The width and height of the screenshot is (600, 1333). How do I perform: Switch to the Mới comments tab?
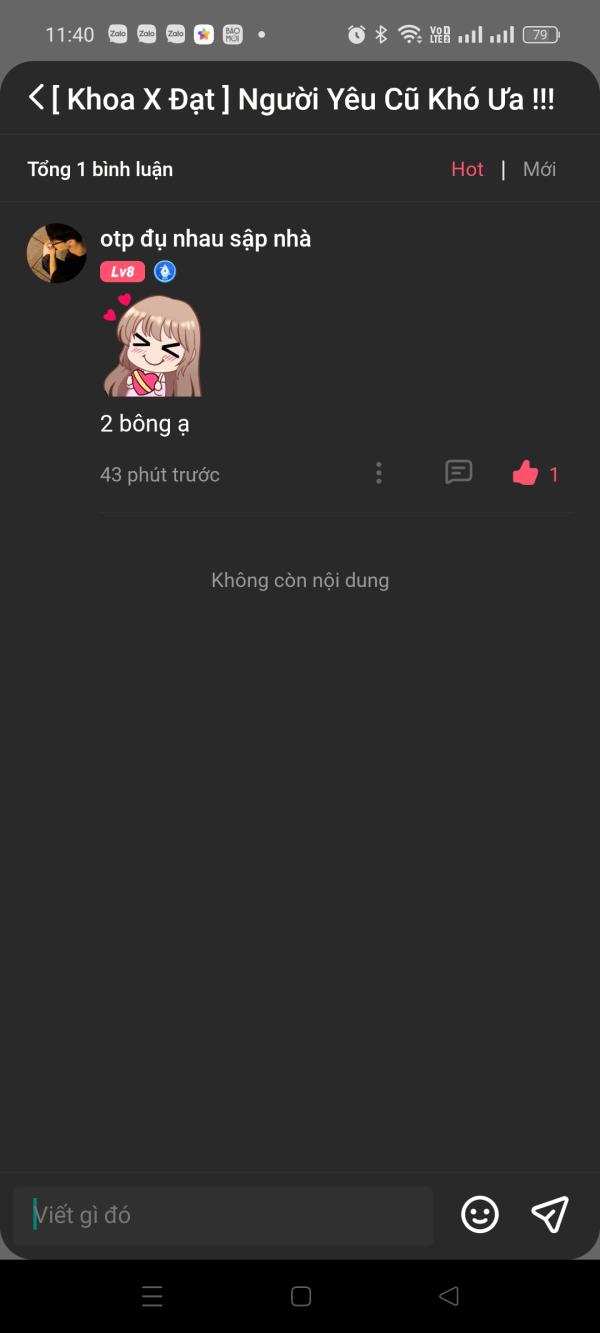click(x=539, y=169)
